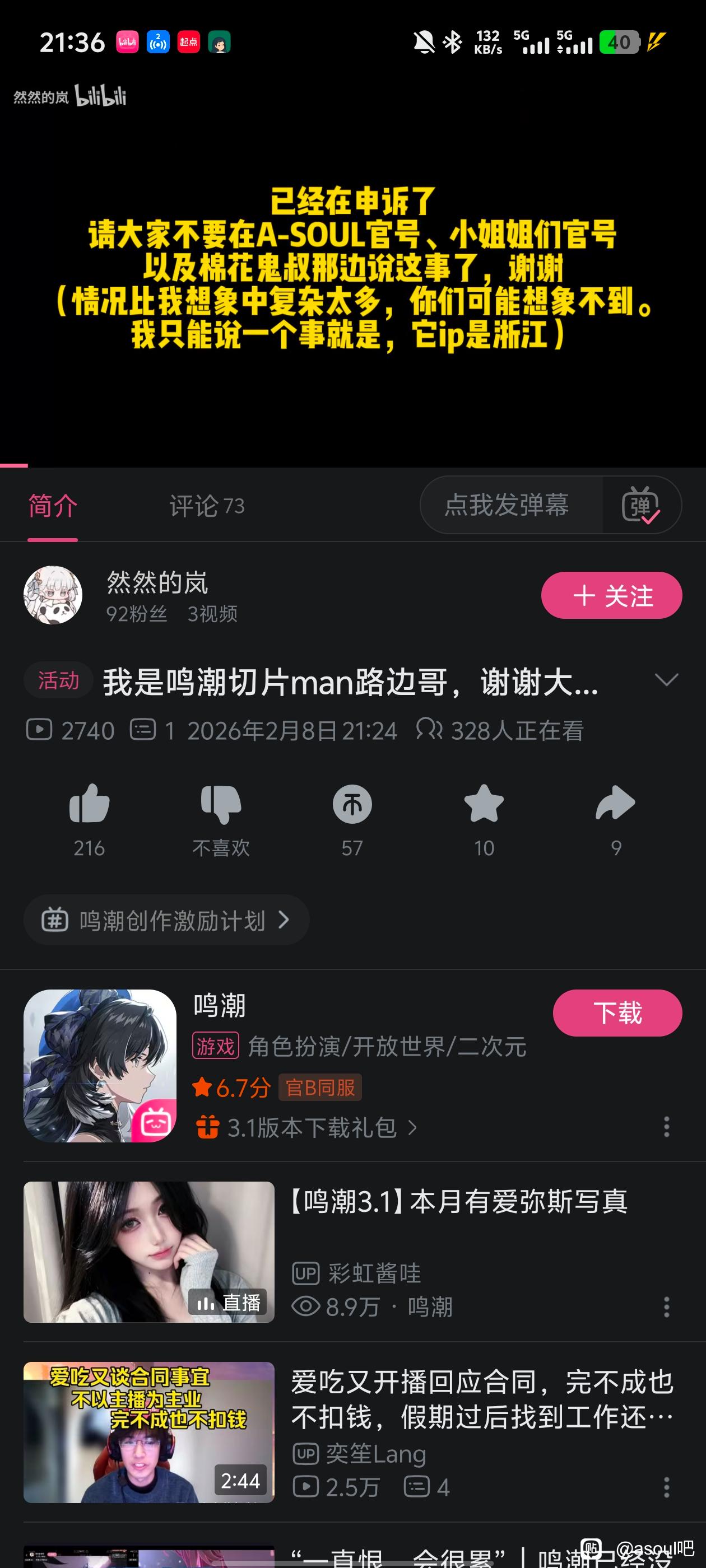Expand the video title description

(x=666, y=680)
